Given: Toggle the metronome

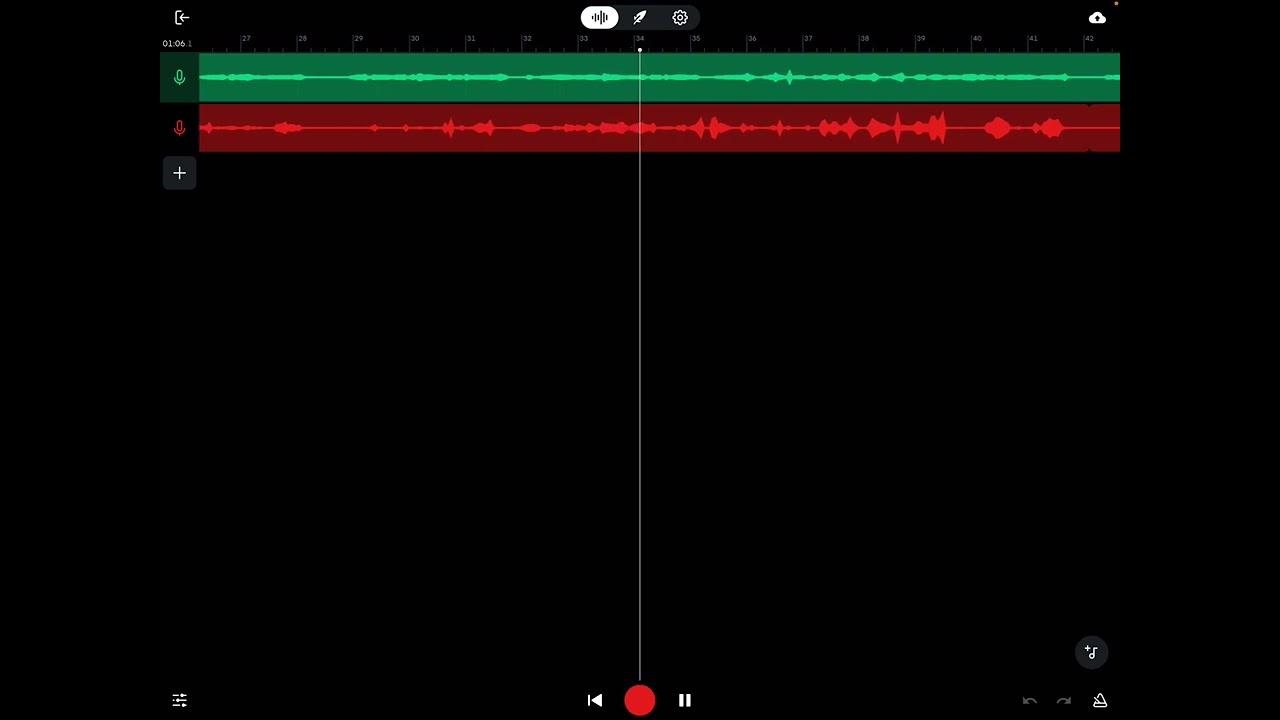Looking at the screenshot, I should 1100,700.
